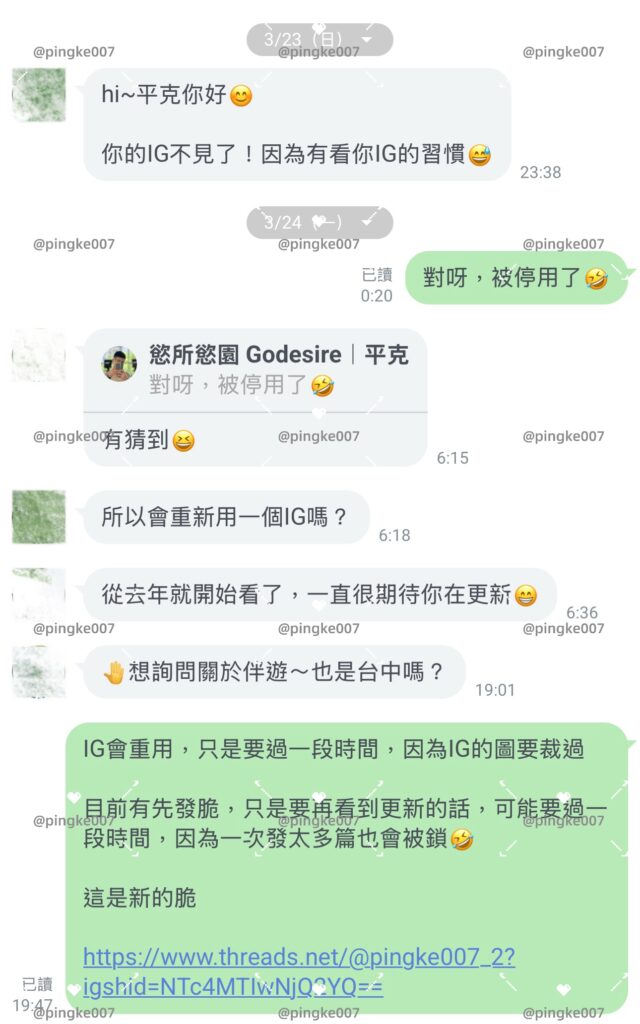Viewport: 640px width, 1024px height.
Task: Tap the quoted reply from 慾所慾園 Godesire
Action: (255, 369)
